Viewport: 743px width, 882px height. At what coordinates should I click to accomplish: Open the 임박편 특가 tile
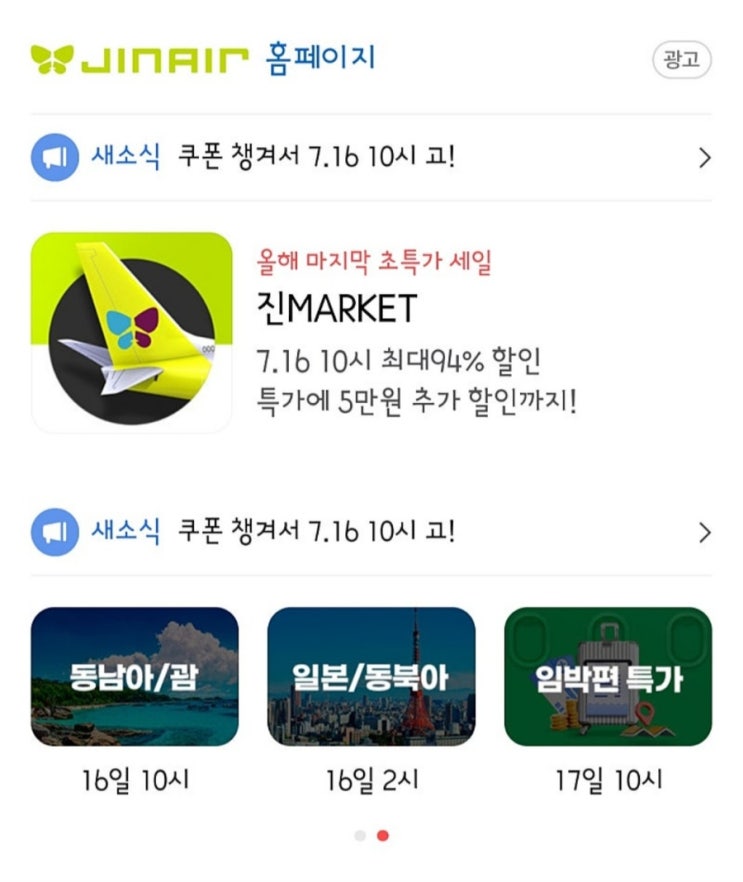[607, 677]
